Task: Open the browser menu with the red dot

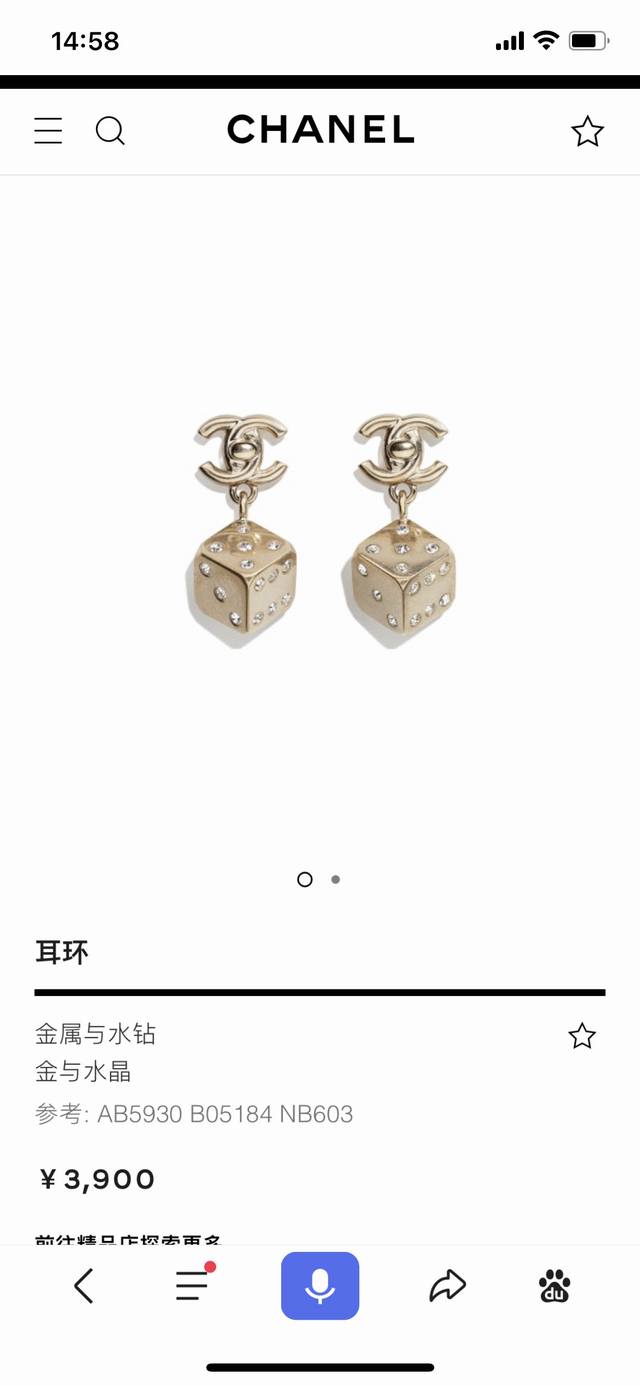Action: [192, 1284]
